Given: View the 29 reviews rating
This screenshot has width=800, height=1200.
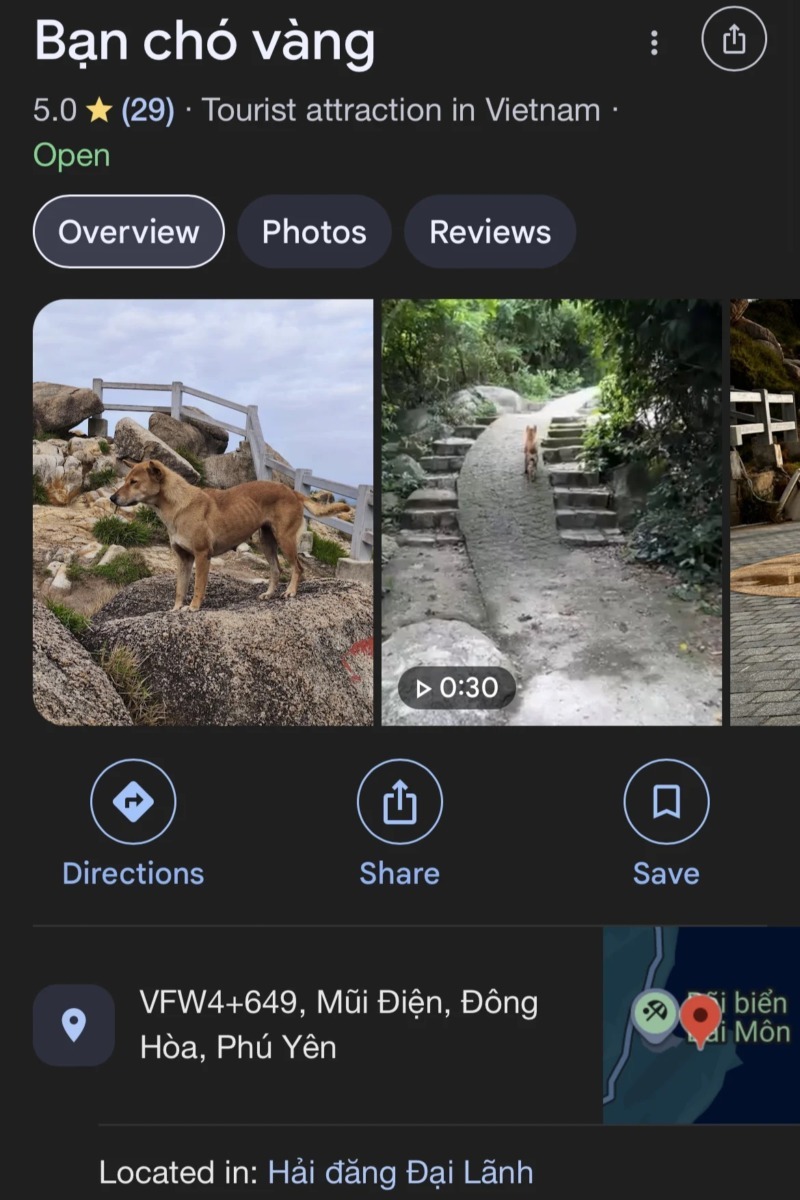Looking at the screenshot, I should (x=147, y=110).
